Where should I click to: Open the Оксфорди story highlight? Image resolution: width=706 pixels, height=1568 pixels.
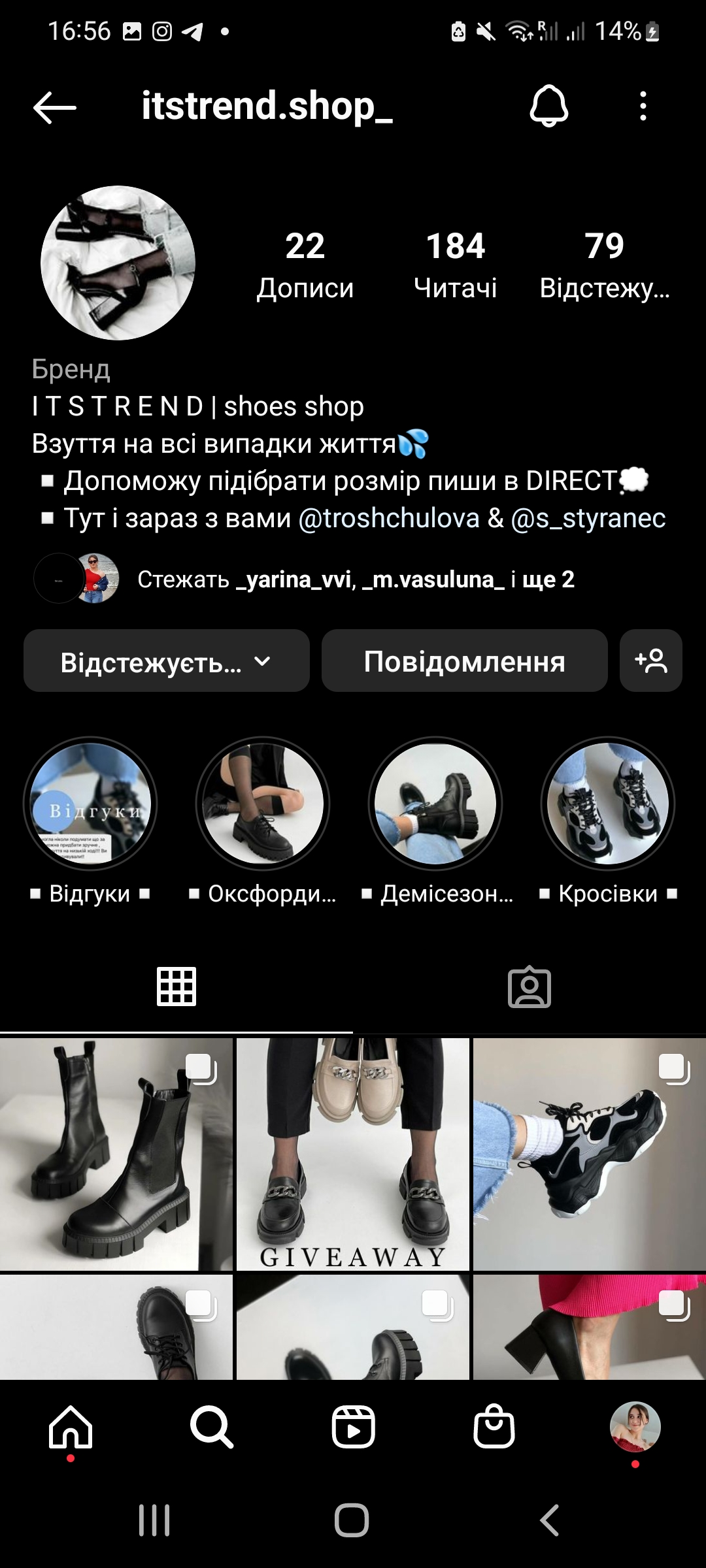pos(263,806)
